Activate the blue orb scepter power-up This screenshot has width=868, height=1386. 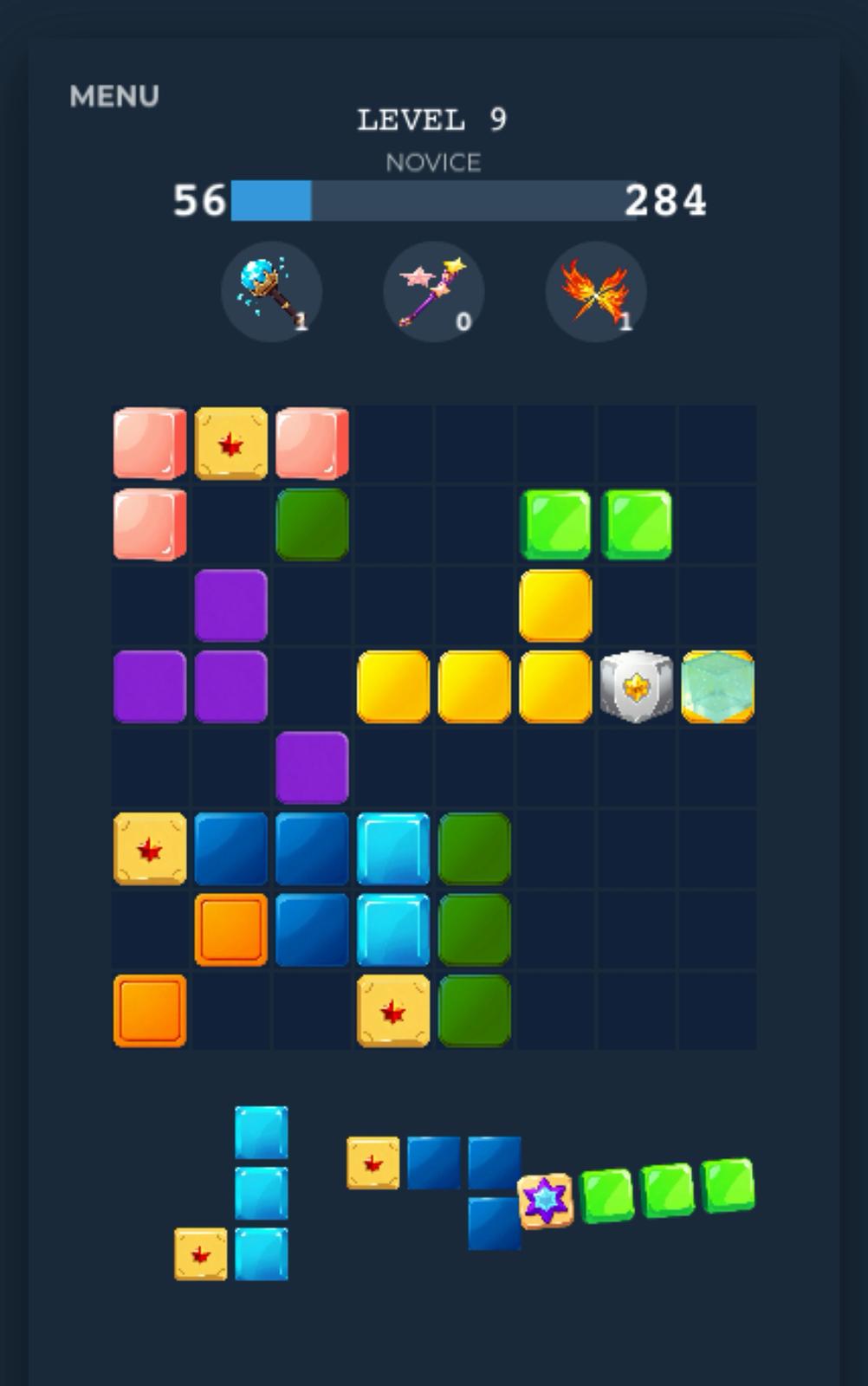pos(271,291)
